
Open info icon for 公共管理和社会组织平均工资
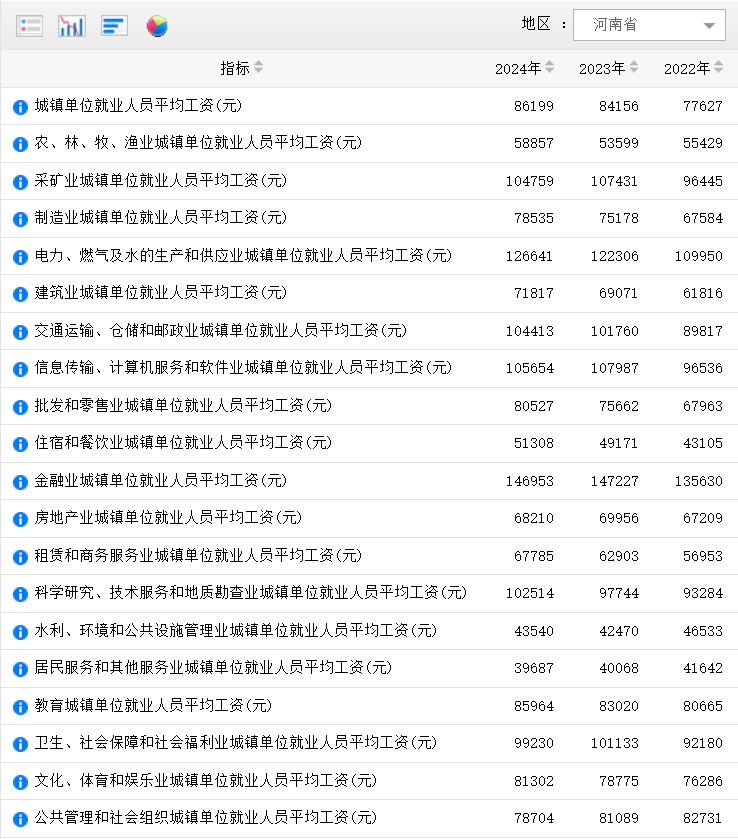[x=20, y=820]
